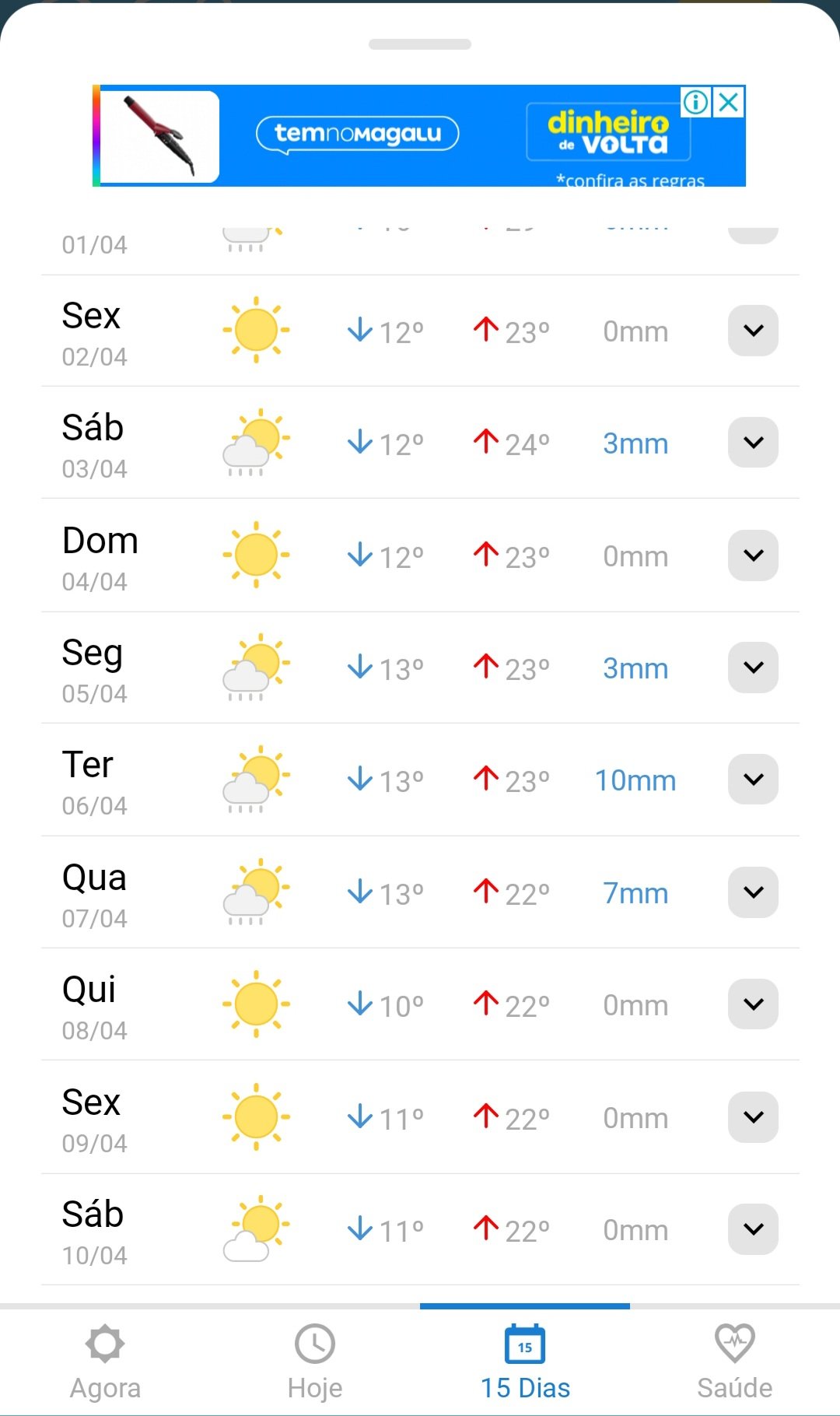Expand details for Sex 09/04 forecast
The width and height of the screenshot is (840, 1416).
pyautogui.click(x=753, y=1117)
